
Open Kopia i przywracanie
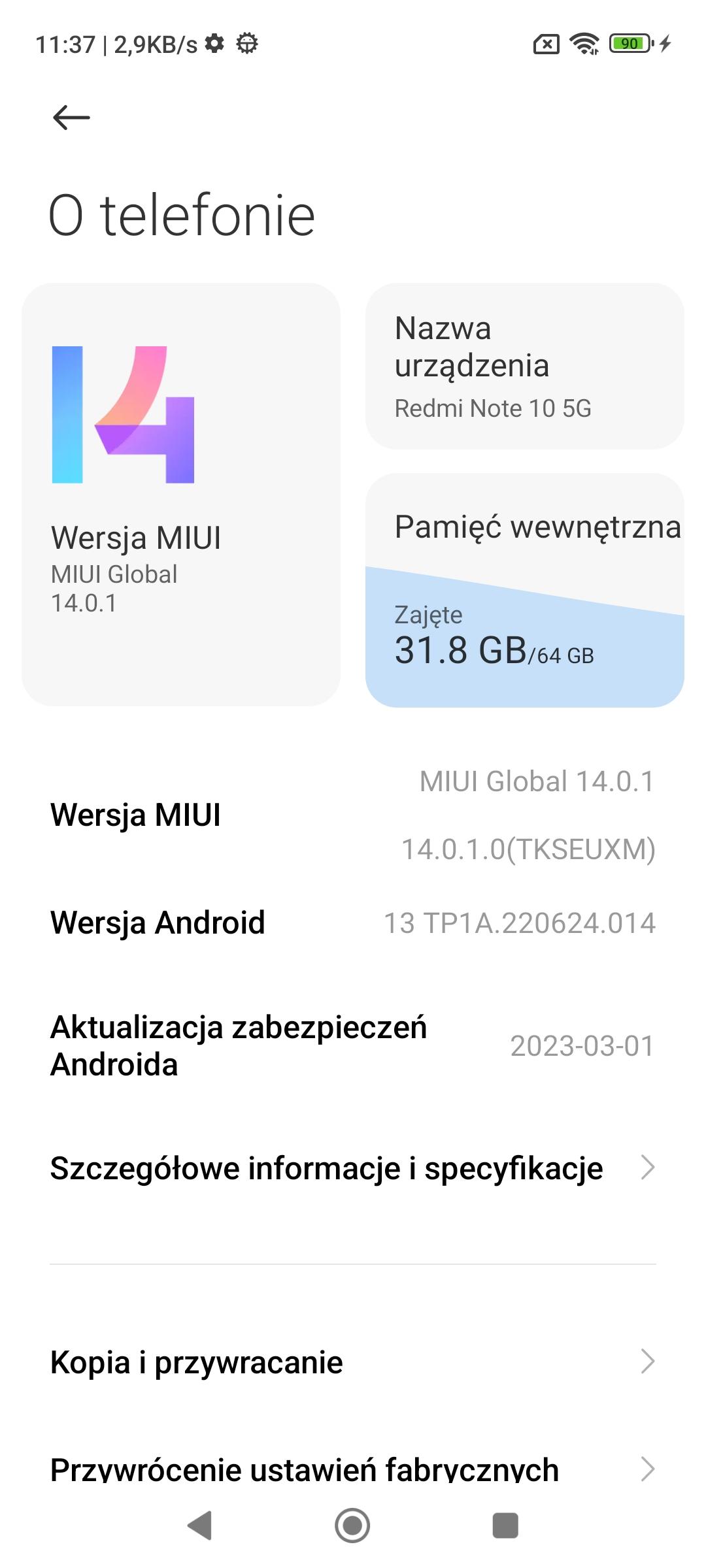pyautogui.click(x=353, y=1362)
